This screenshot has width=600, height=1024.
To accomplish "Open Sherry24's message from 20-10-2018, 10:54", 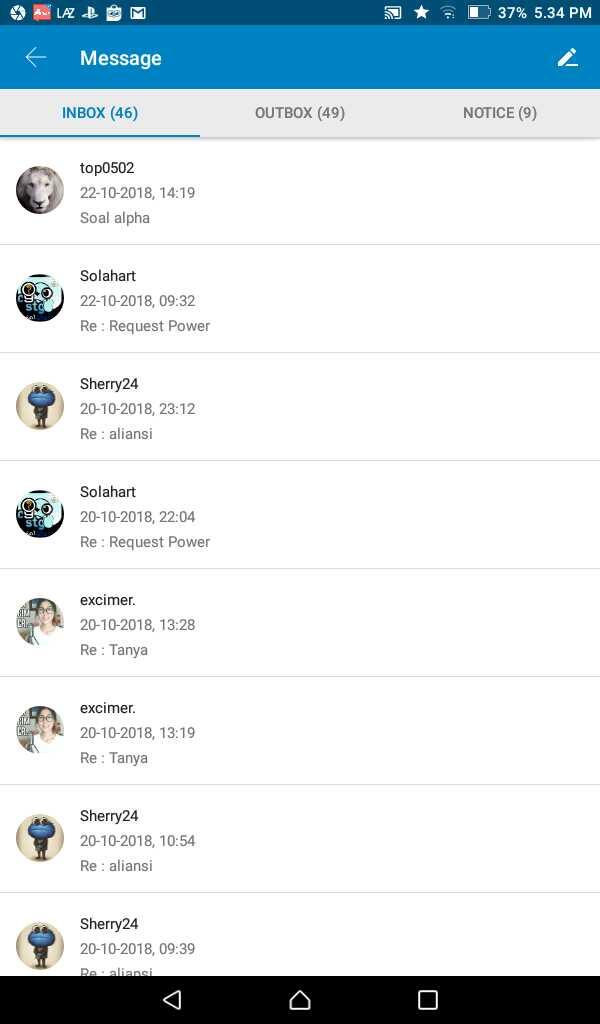I will tap(300, 840).
